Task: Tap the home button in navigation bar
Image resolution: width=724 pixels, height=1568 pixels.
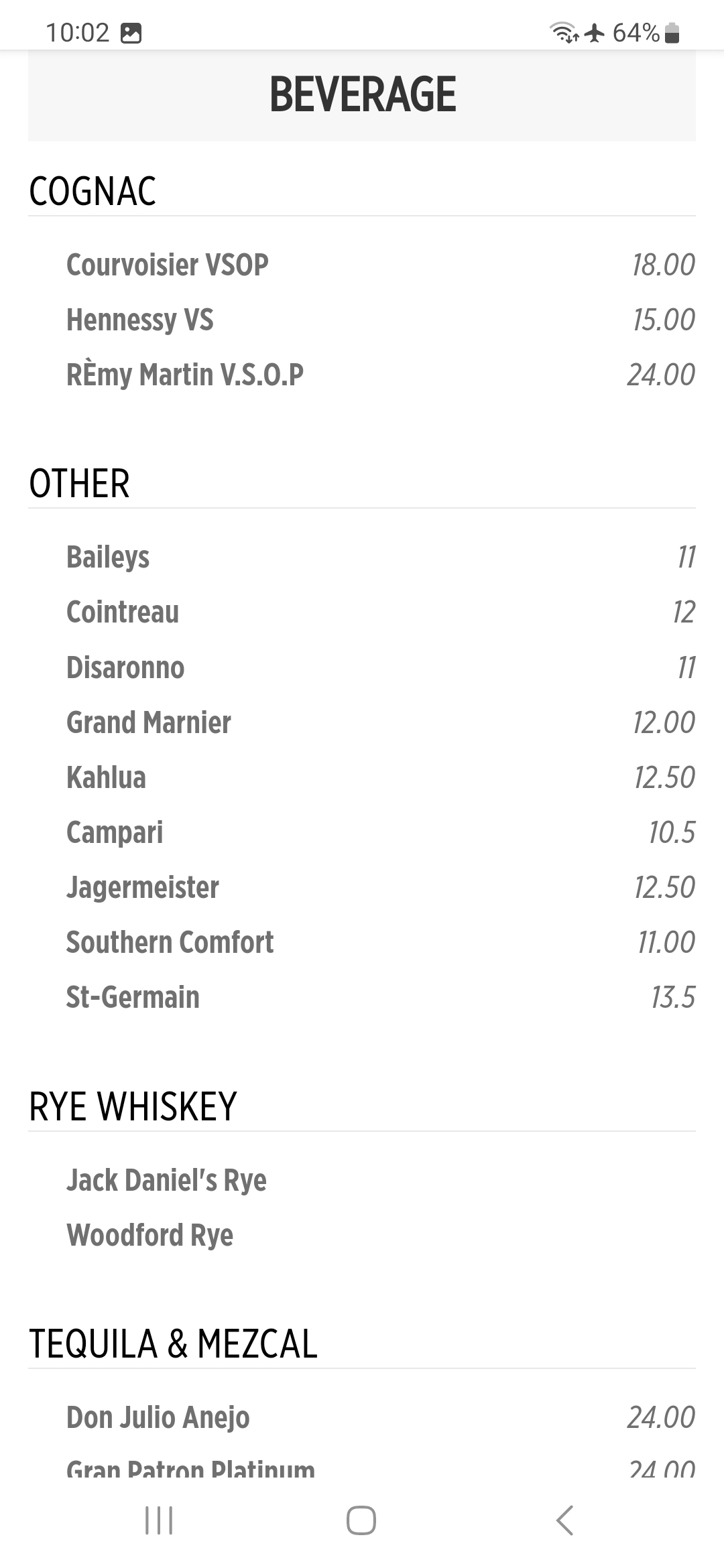Action: (361, 1520)
